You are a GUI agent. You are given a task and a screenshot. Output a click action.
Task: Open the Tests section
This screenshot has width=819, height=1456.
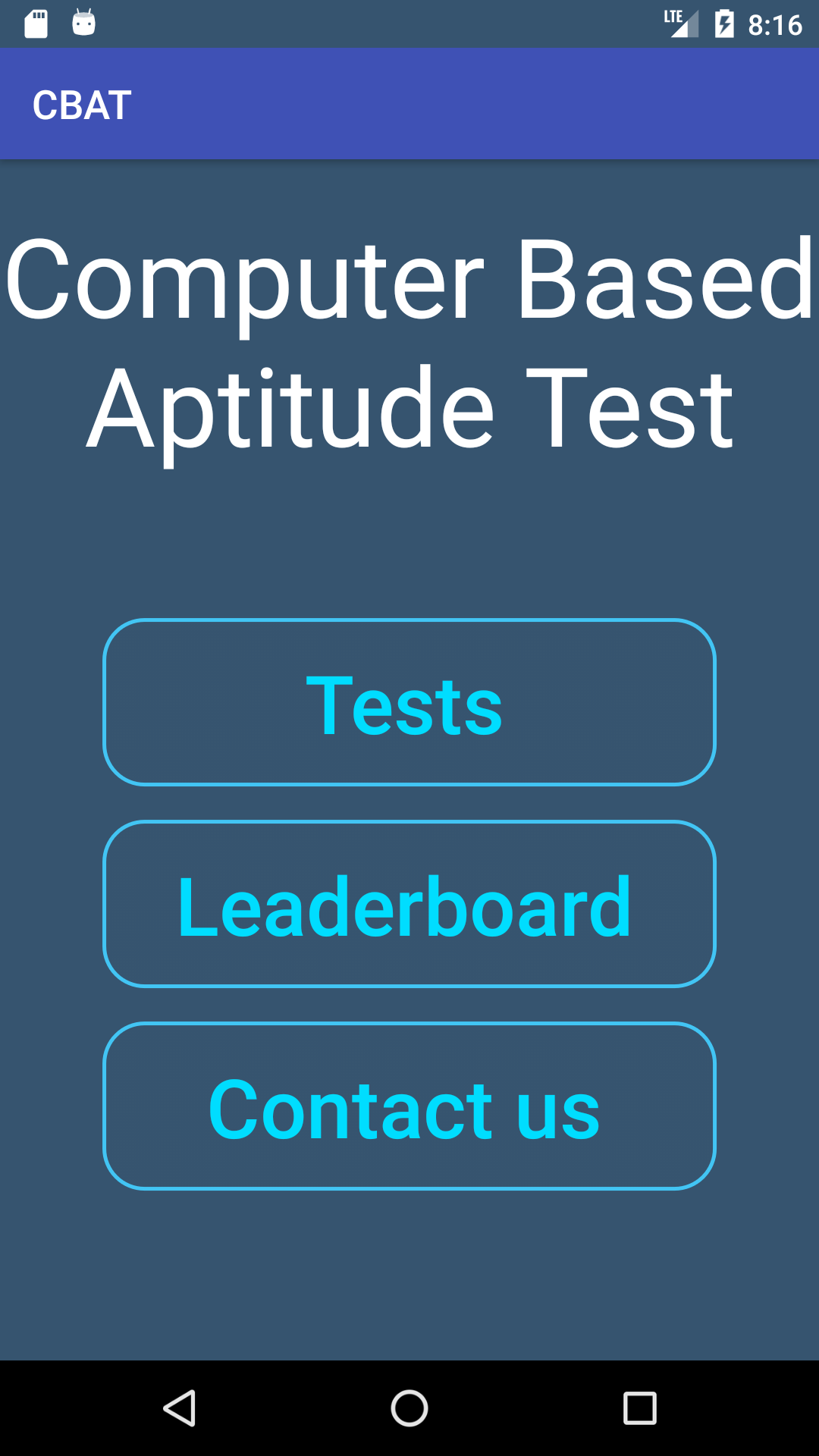[x=409, y=703]
